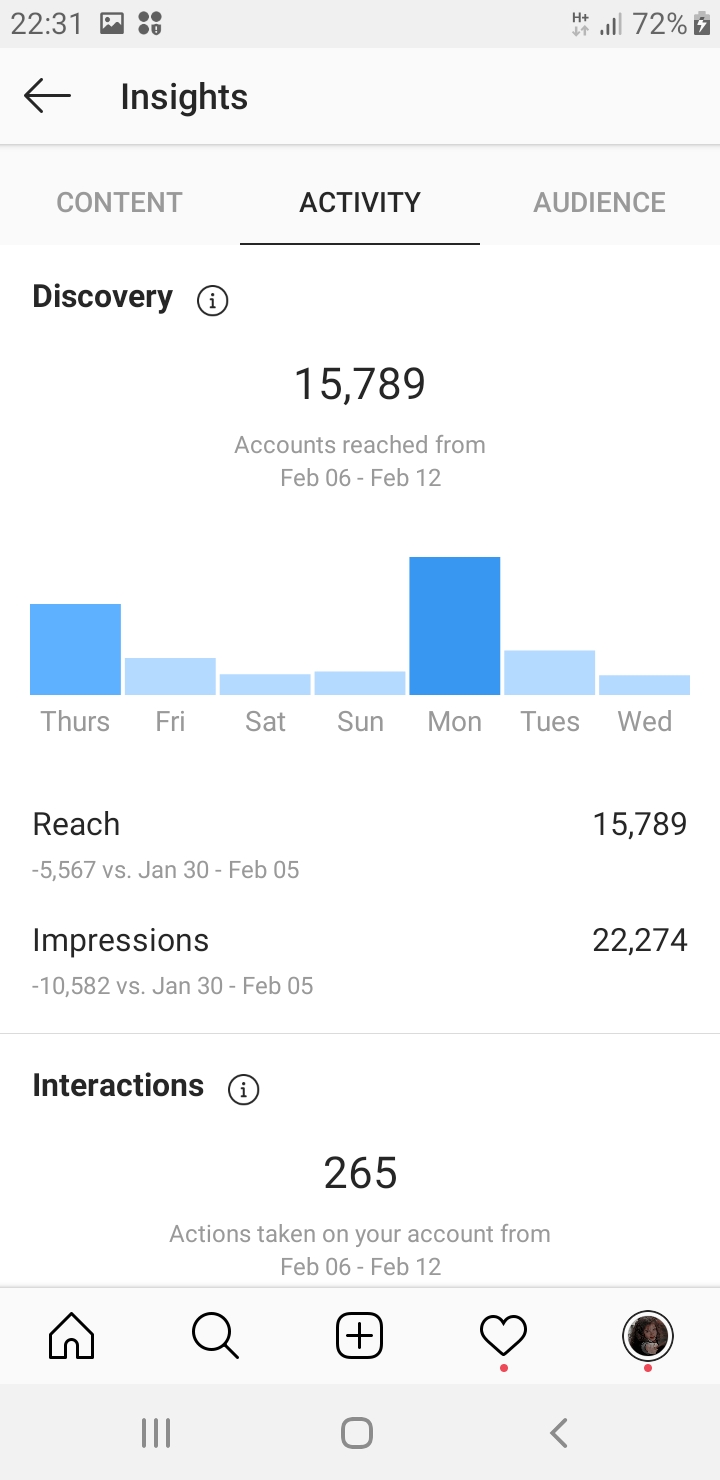Tap the info icon beside Interactions
The image size is (720, 1480).
point(244,1089)
